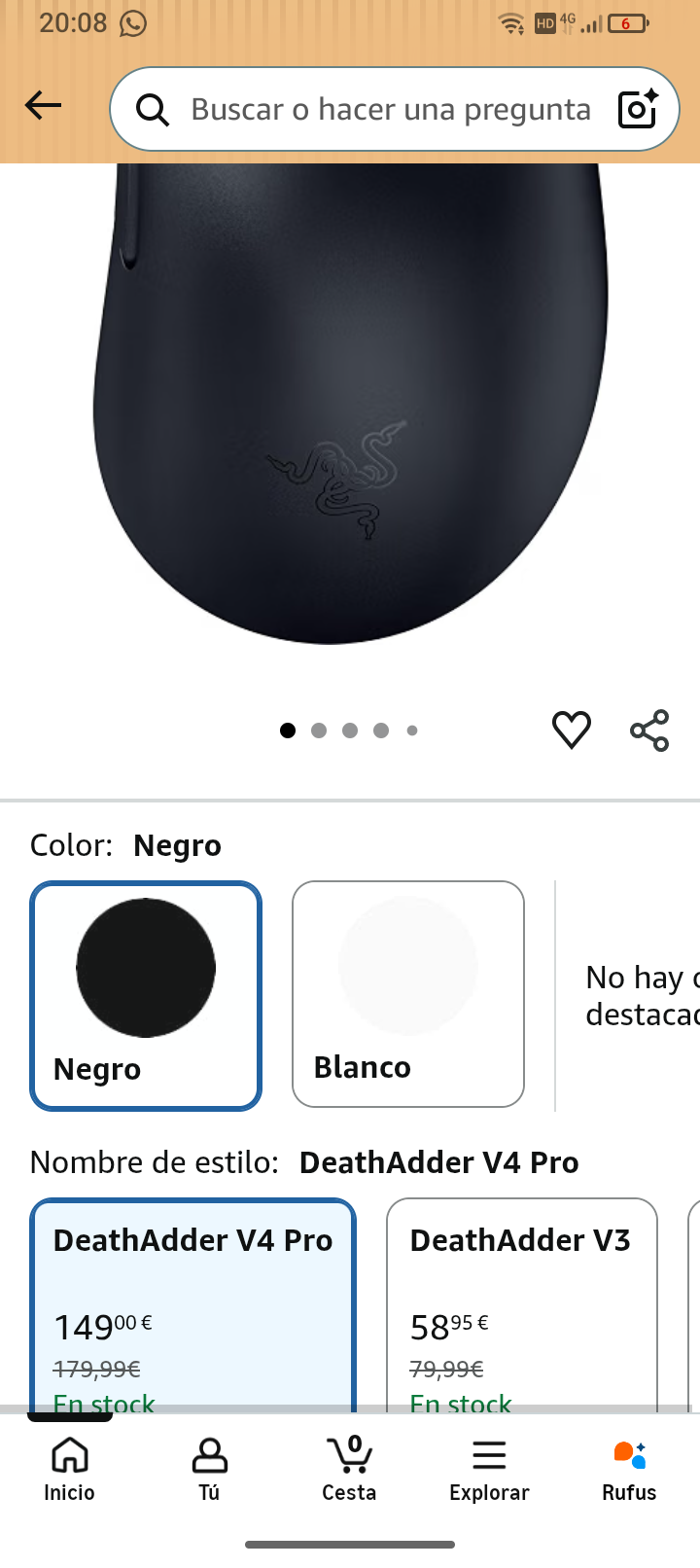Open the Rufus assistant tab

[629, 1470]
